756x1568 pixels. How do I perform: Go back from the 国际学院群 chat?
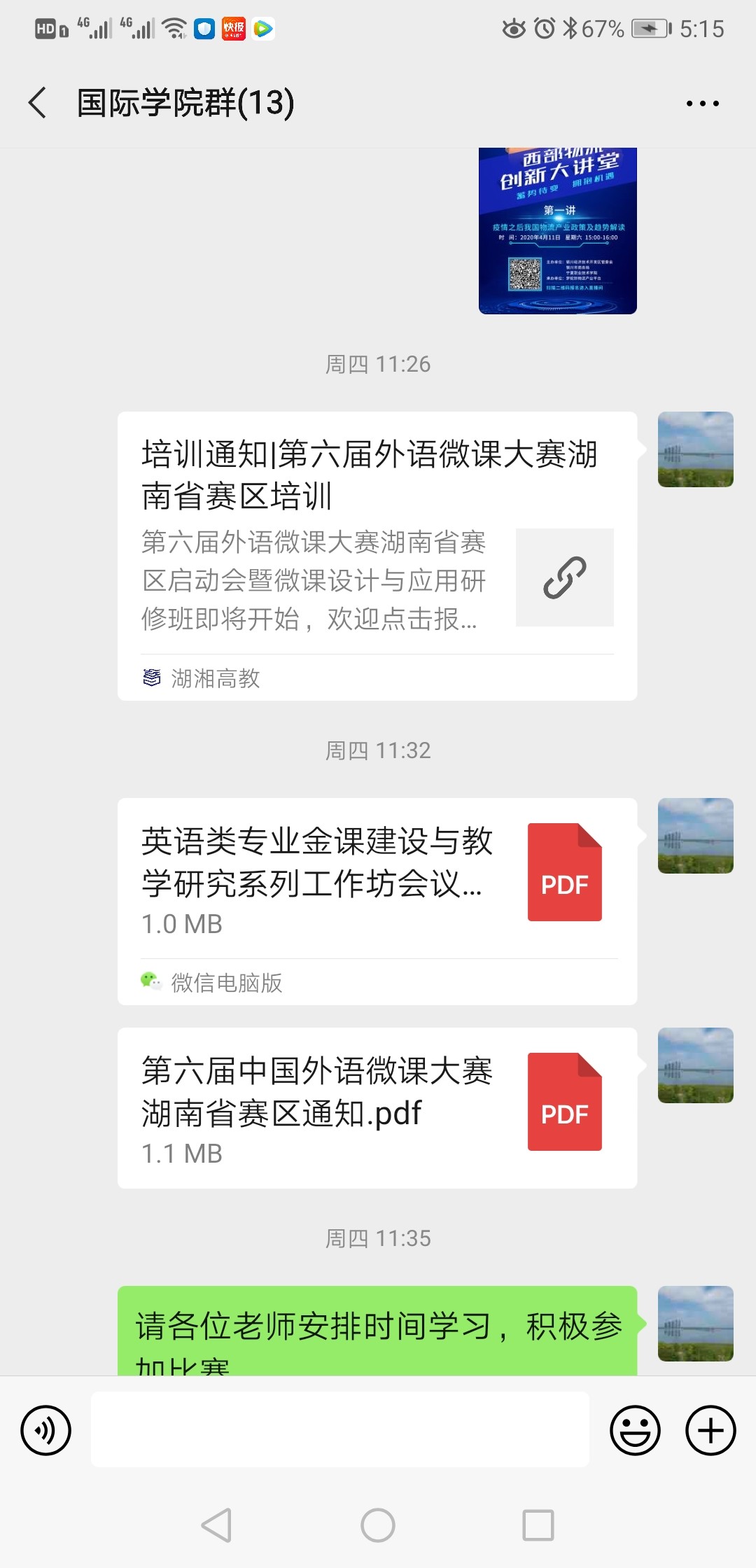pyautogui.click(x=38, y=103)
